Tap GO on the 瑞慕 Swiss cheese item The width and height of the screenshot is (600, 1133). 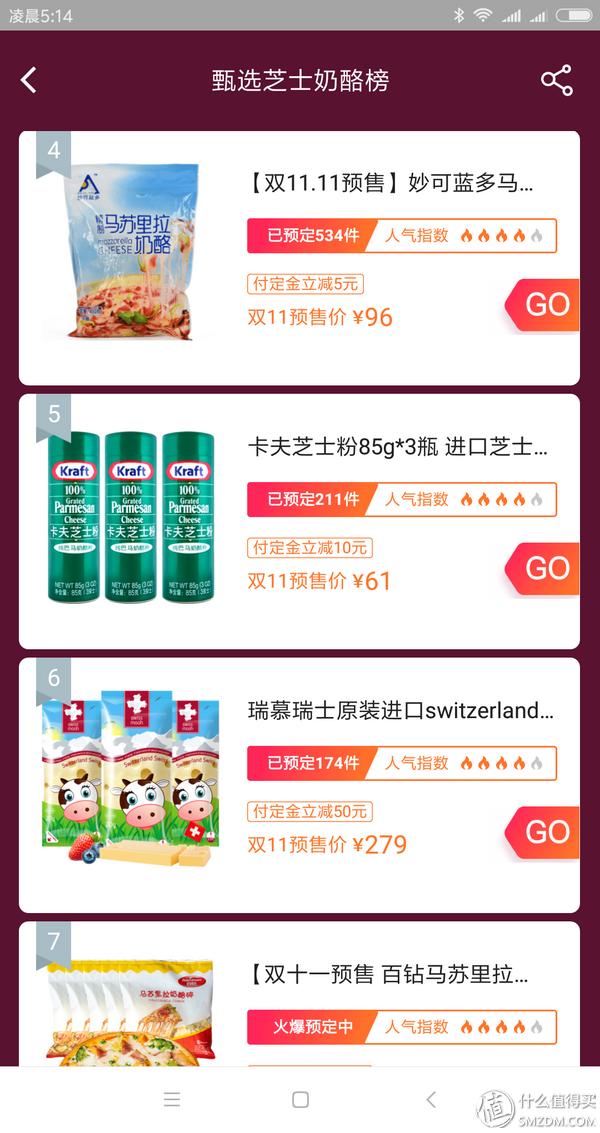coord(545,832)
